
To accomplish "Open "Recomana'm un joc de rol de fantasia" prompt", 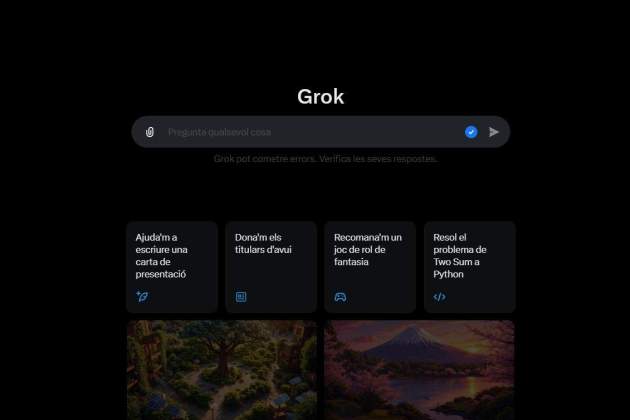I will click(x=370, y=267).
